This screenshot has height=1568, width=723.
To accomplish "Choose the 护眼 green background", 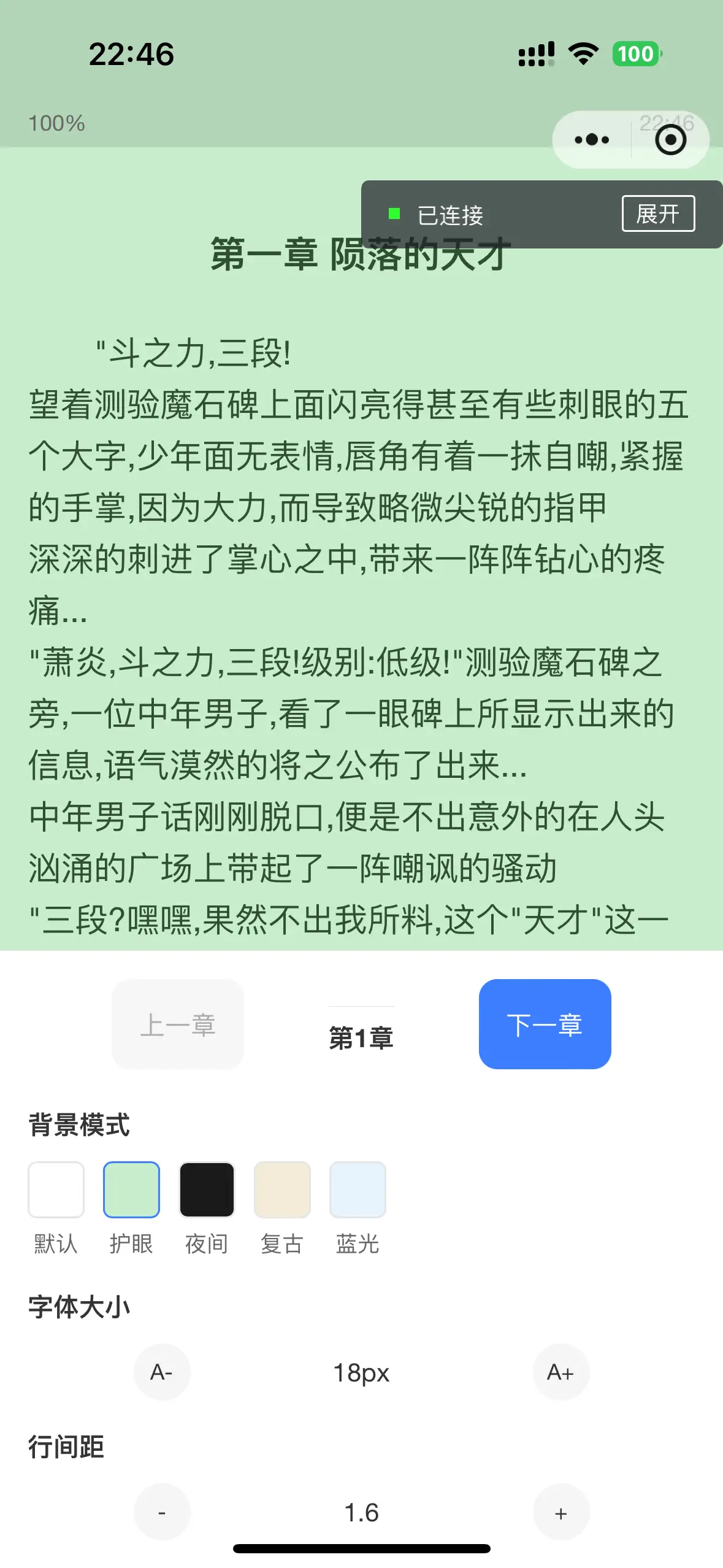I will (131, 1189).
